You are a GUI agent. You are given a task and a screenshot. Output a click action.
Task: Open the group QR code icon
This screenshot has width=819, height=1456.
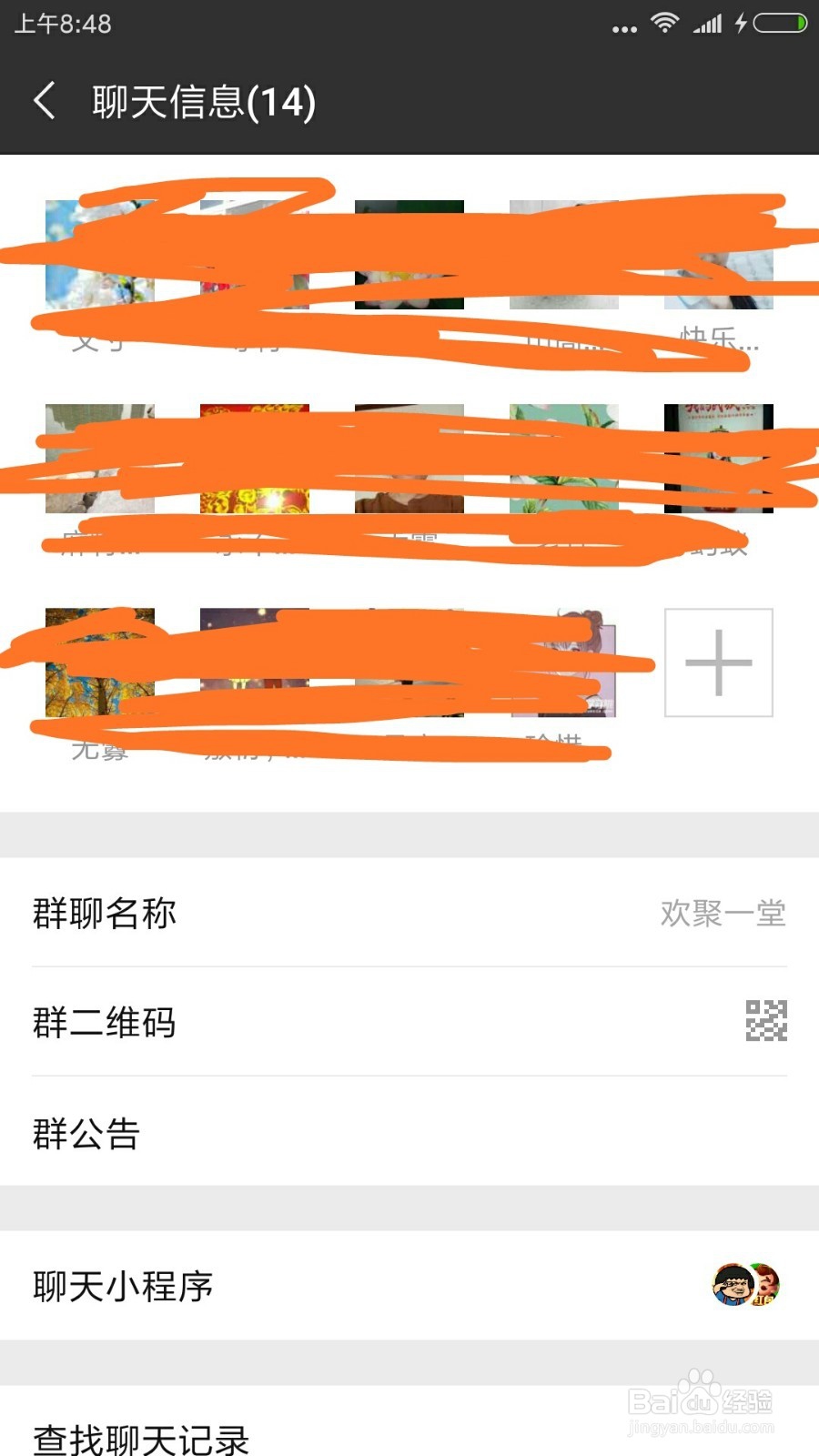pyautogui.click(x=764, y=1021)
